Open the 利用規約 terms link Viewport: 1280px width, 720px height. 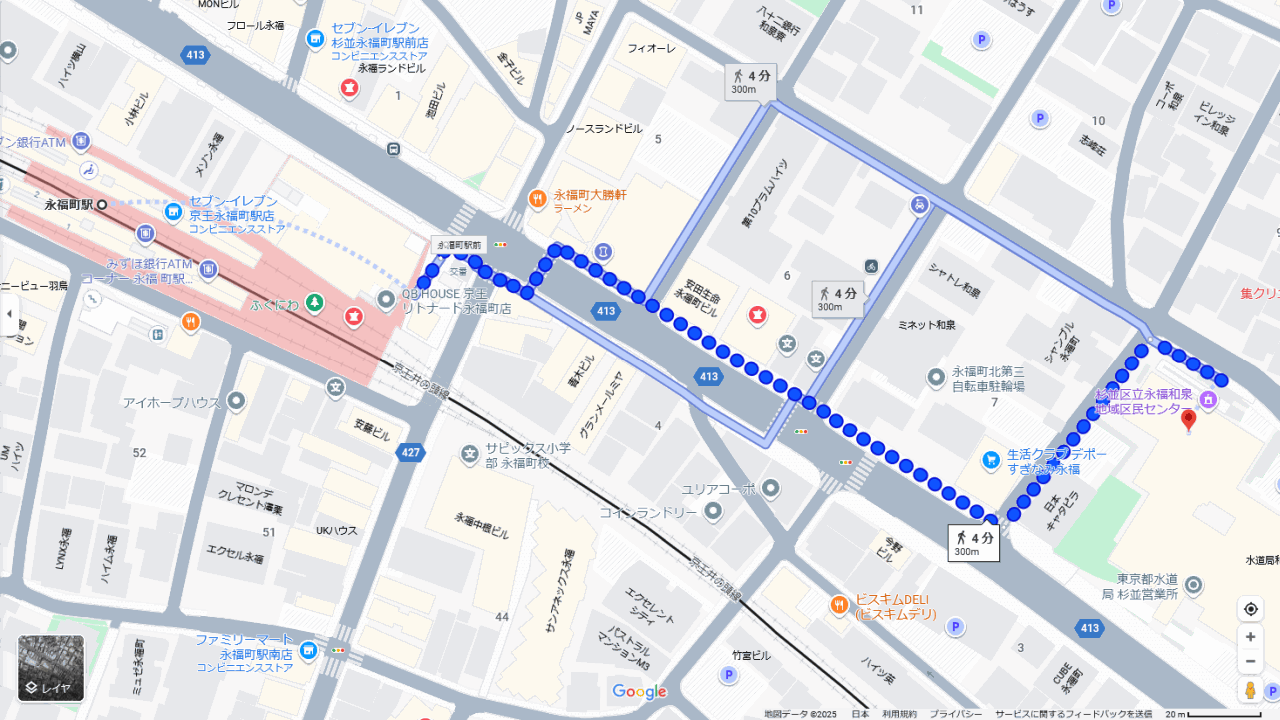tap(899, 714)
